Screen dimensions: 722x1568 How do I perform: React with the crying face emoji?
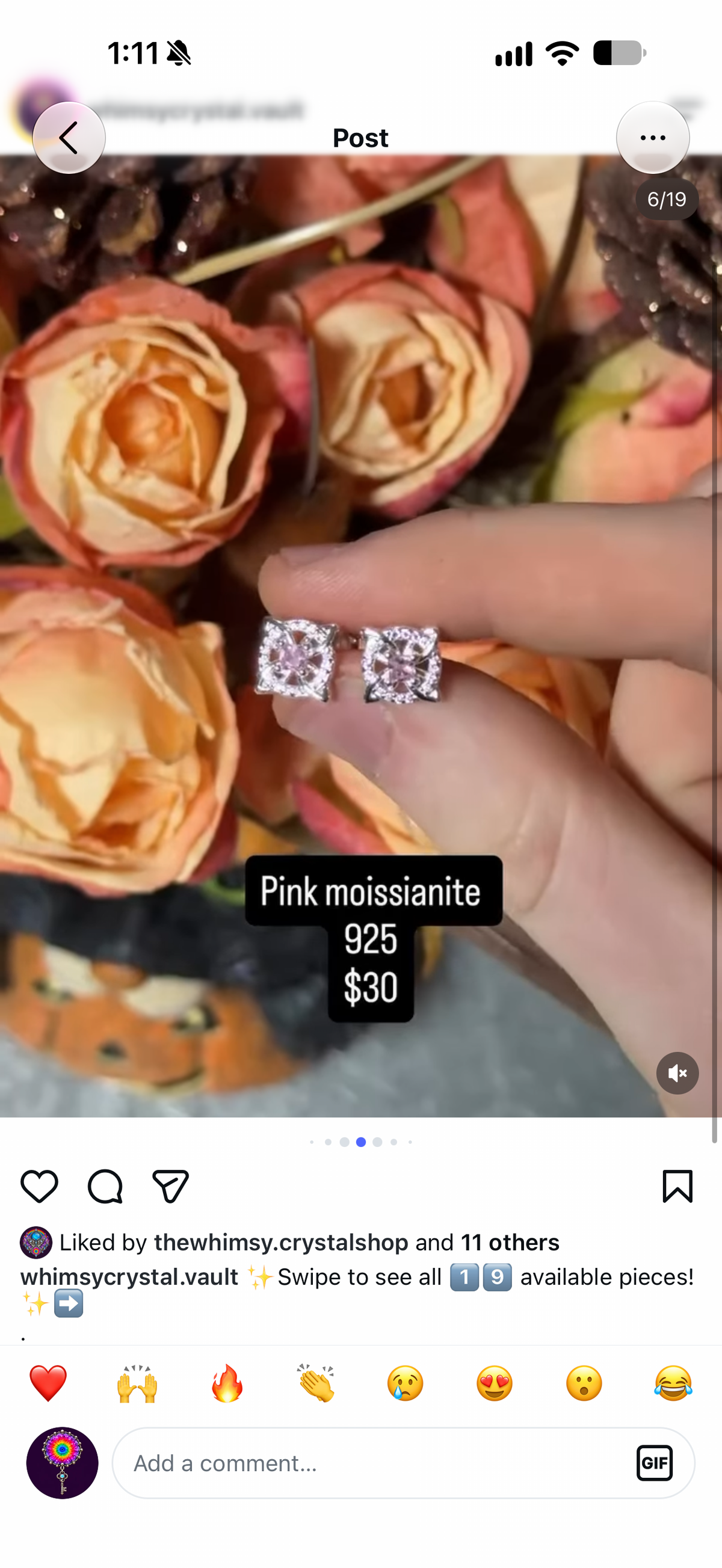tap(406, 1383)
